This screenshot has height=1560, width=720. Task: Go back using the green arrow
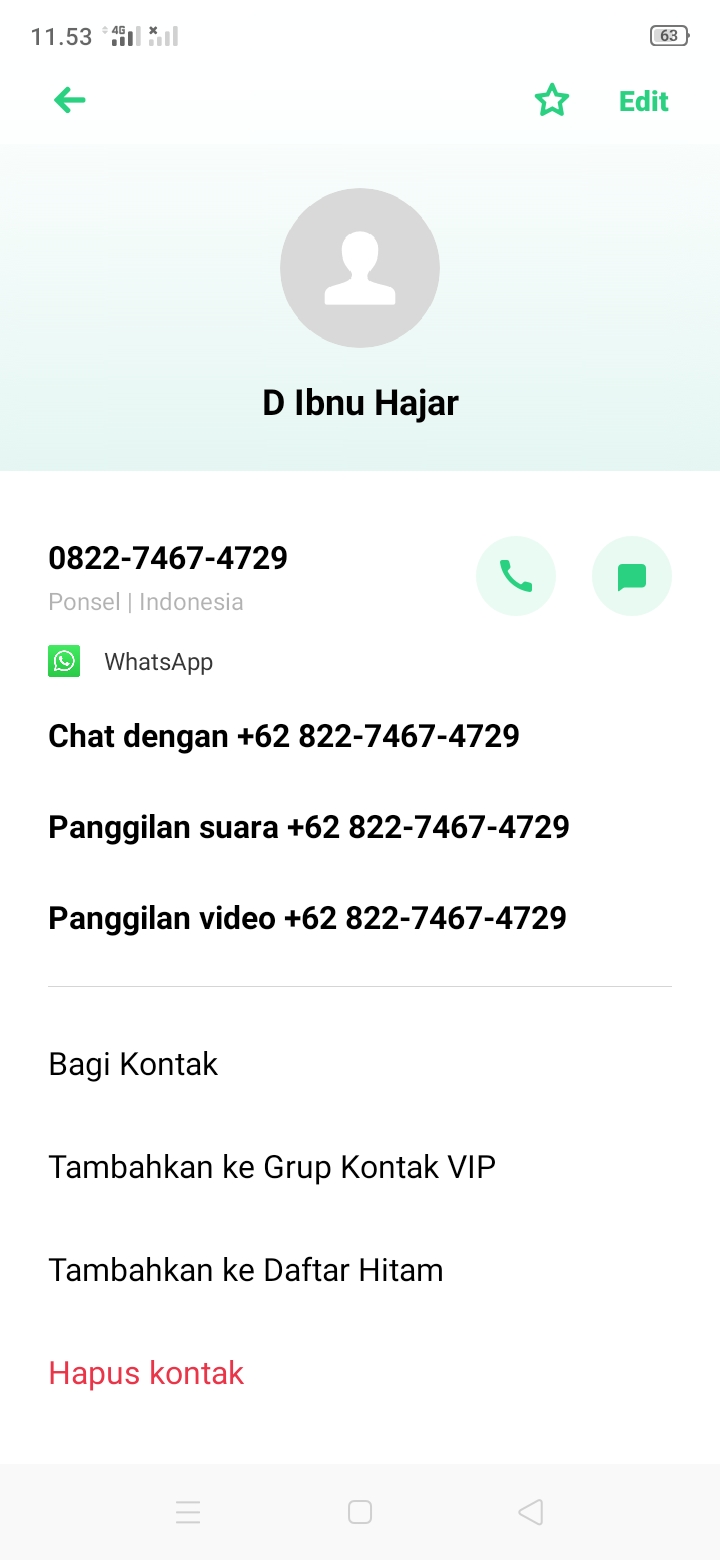tap(70, 100)
